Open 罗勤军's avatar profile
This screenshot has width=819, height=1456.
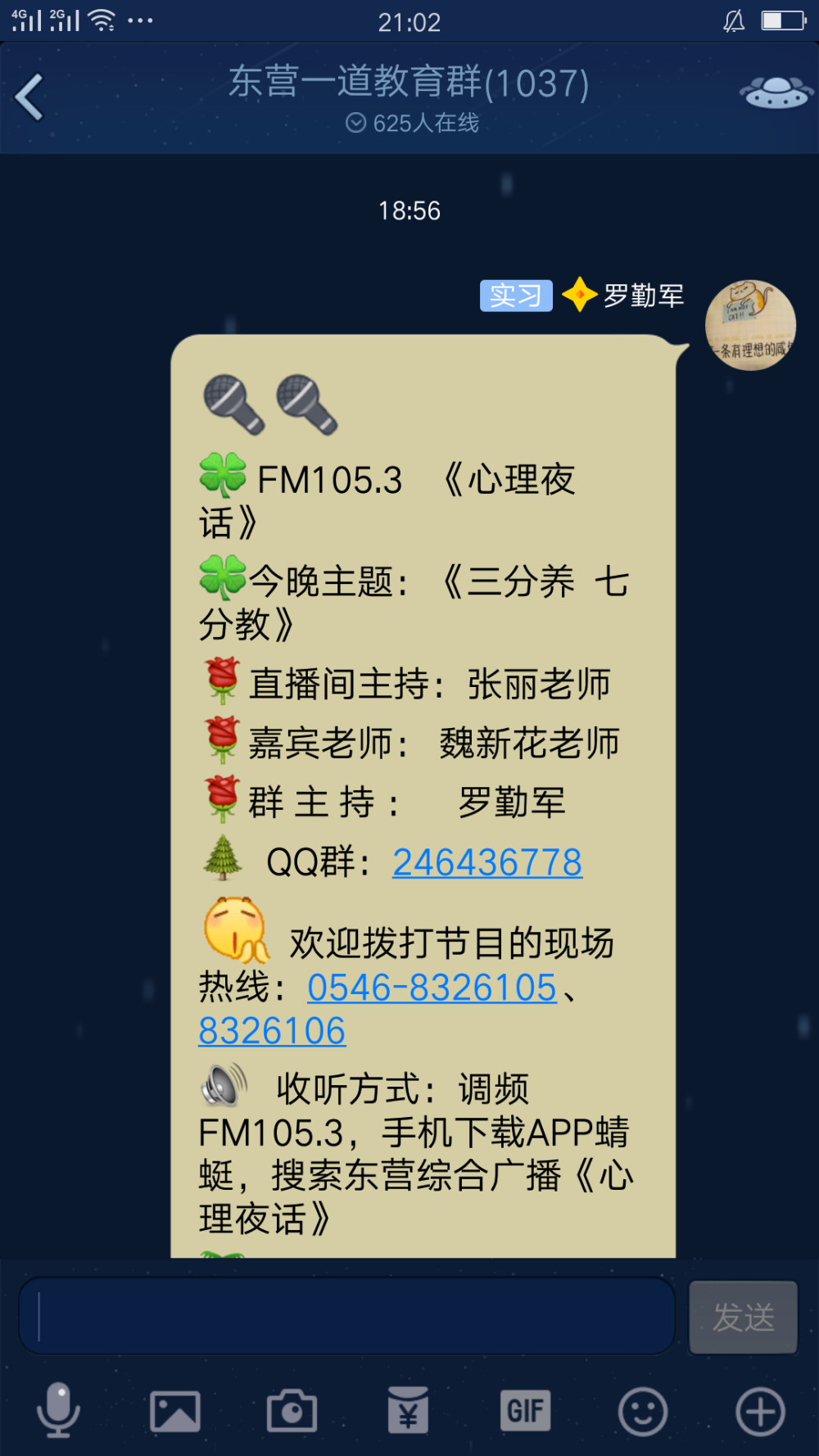click(x=750, y=325)
